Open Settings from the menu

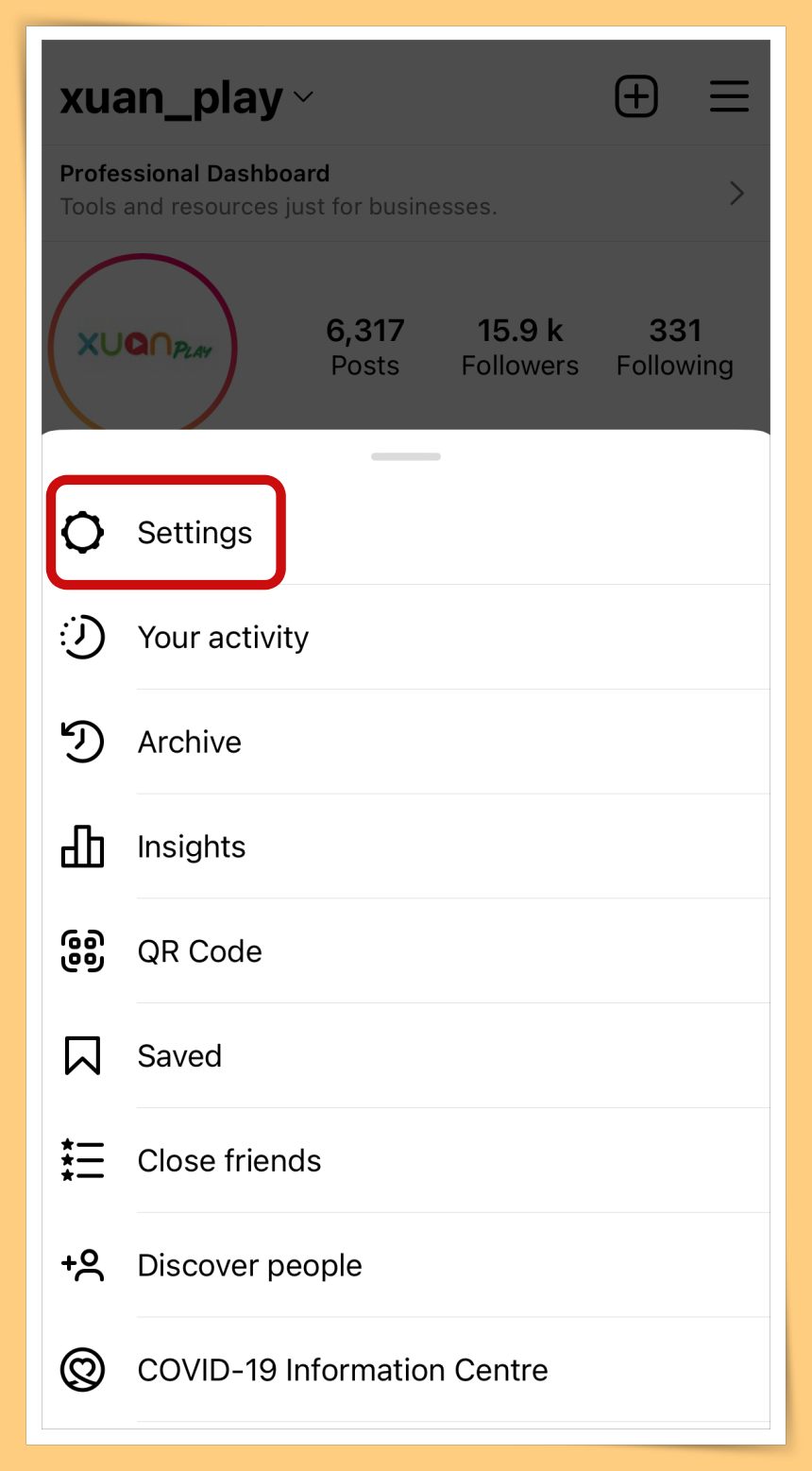tap(194, 533)
